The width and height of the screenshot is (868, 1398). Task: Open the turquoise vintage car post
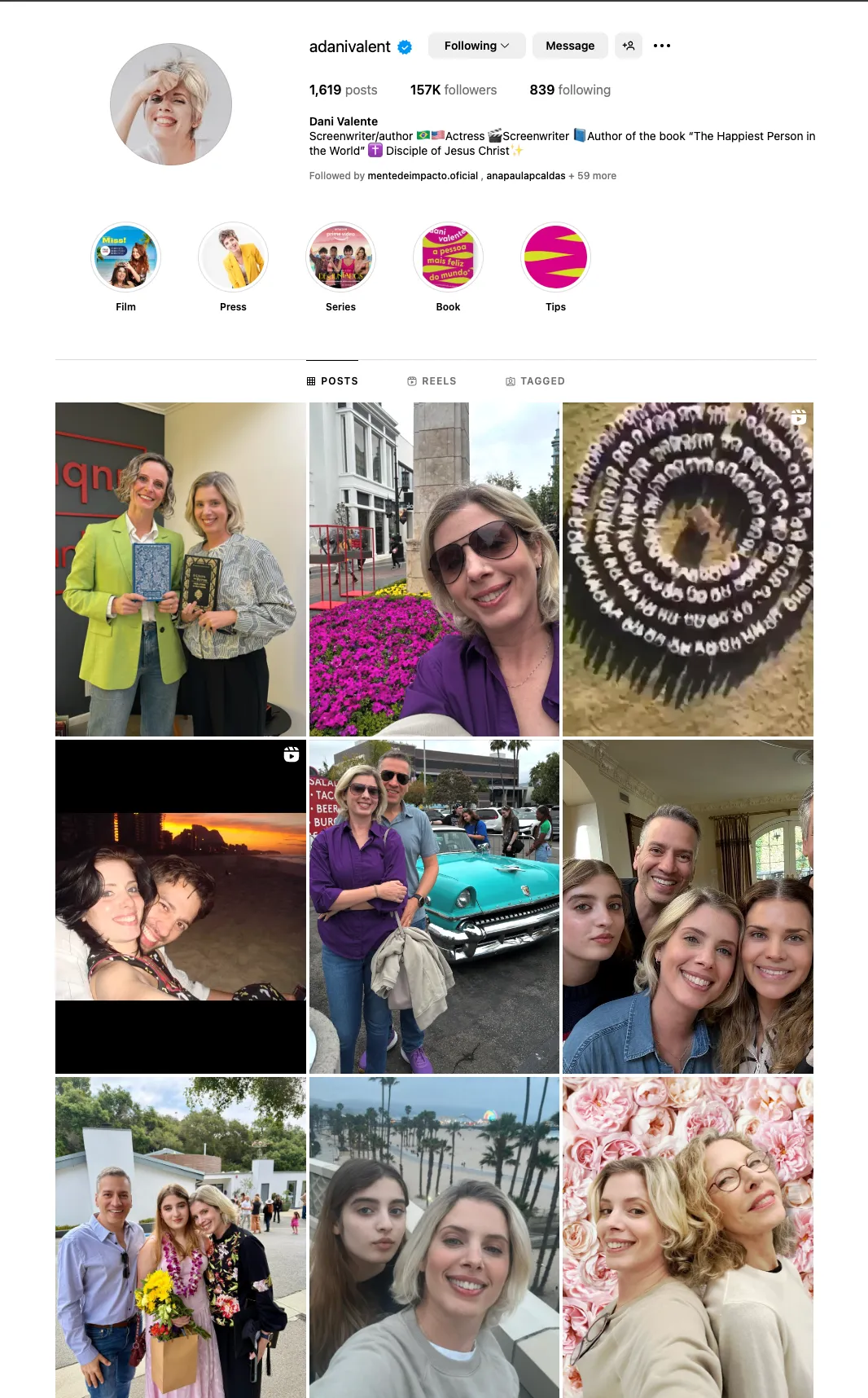[434, 907]
